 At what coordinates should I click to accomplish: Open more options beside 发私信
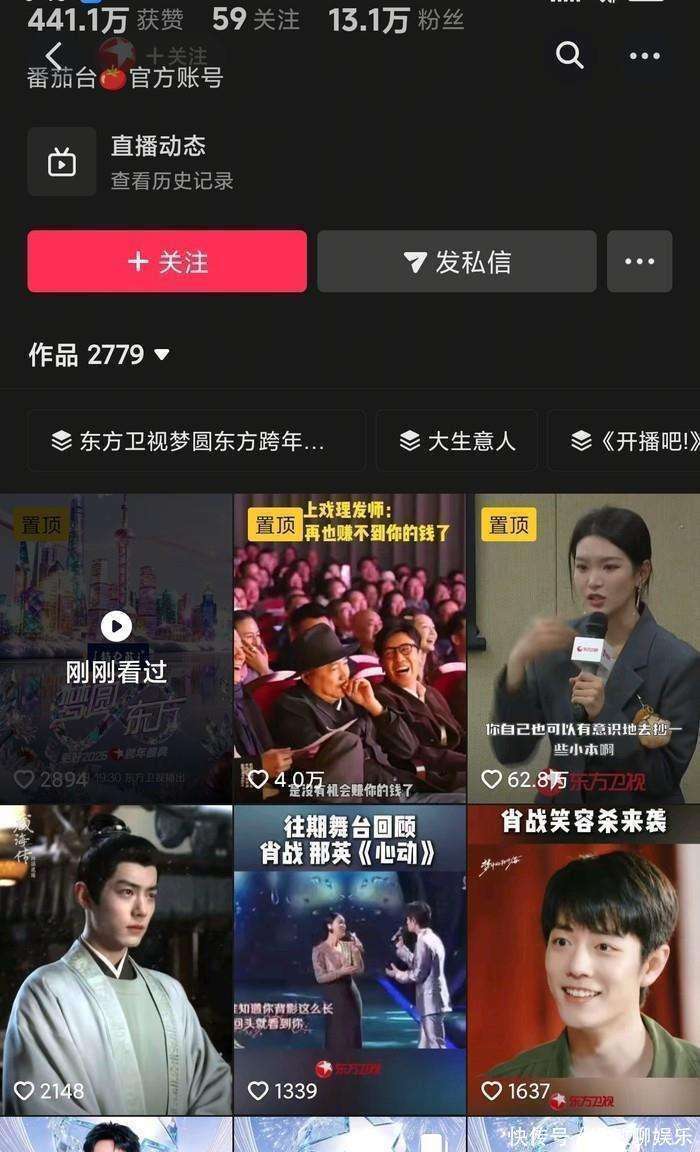click(639, 262)
